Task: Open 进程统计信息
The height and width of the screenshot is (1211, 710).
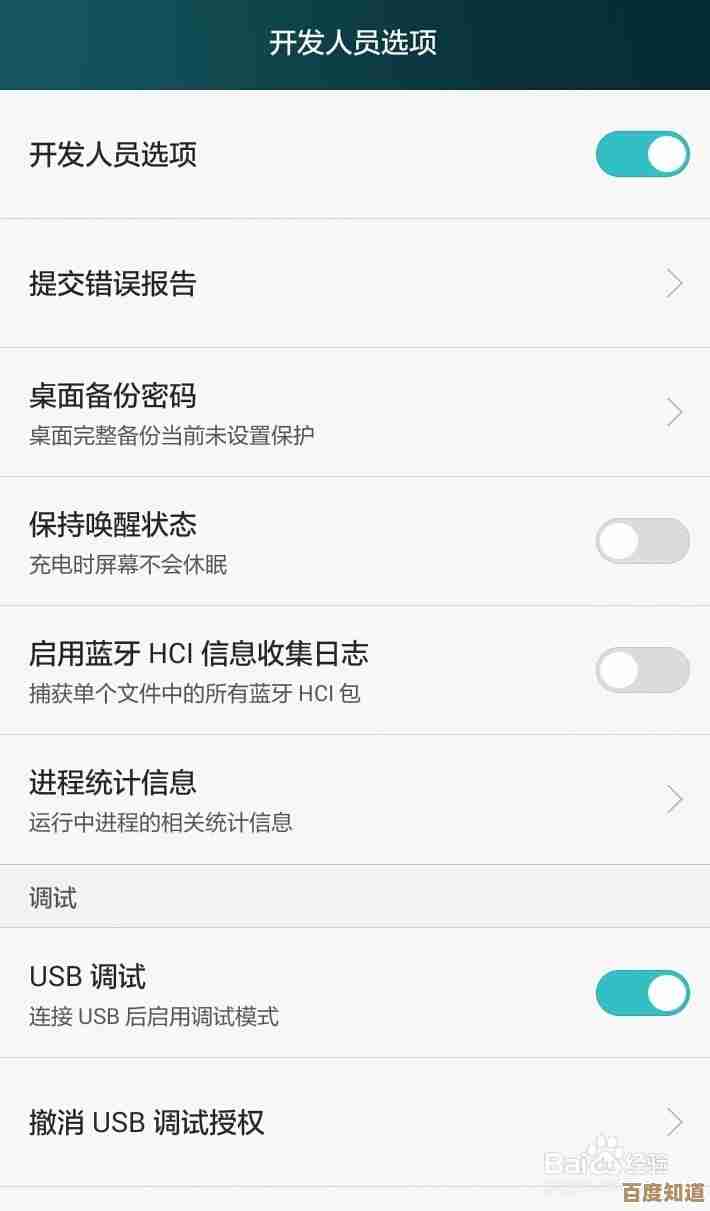Action: (355, 799)
